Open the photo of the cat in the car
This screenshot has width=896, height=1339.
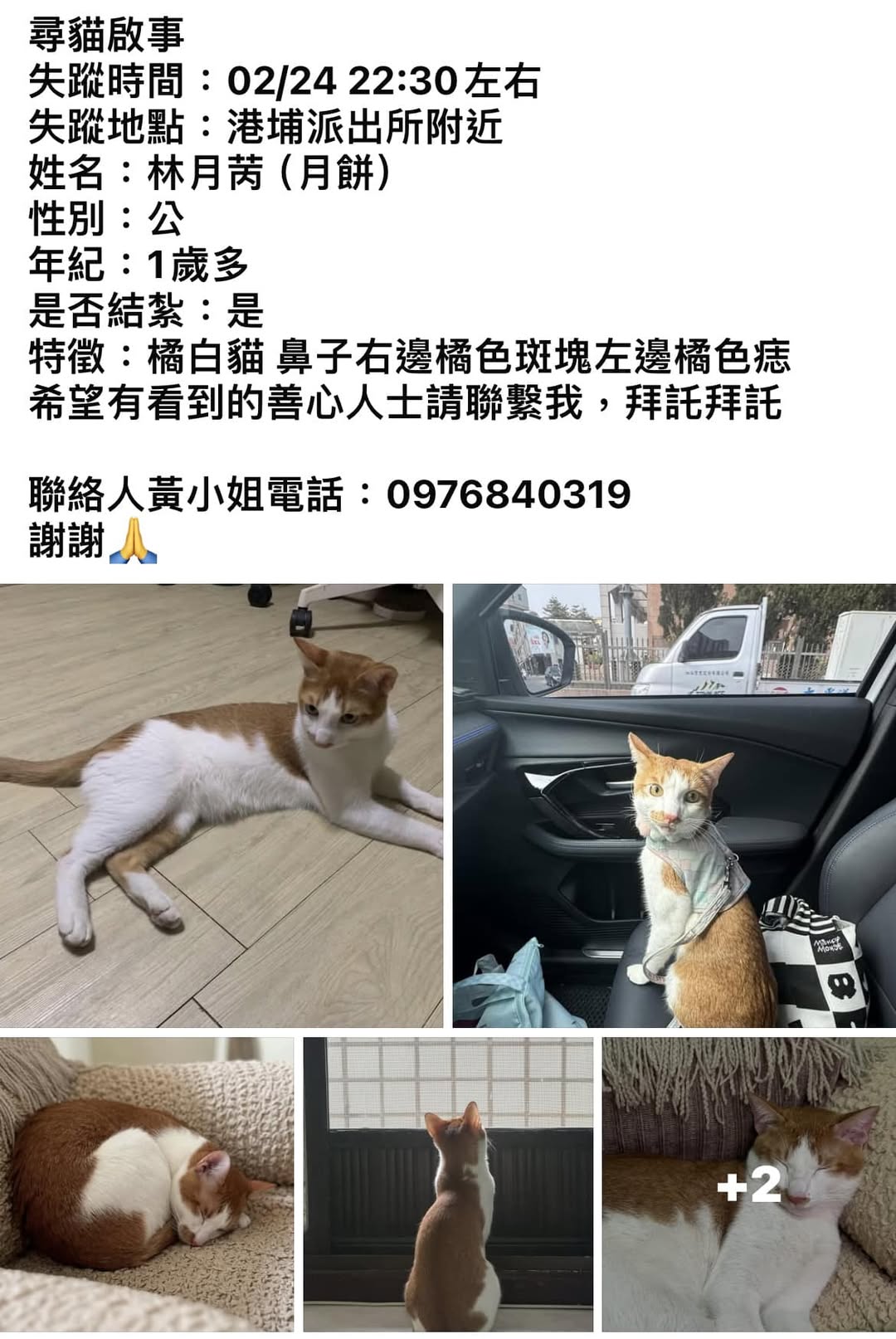674,805
